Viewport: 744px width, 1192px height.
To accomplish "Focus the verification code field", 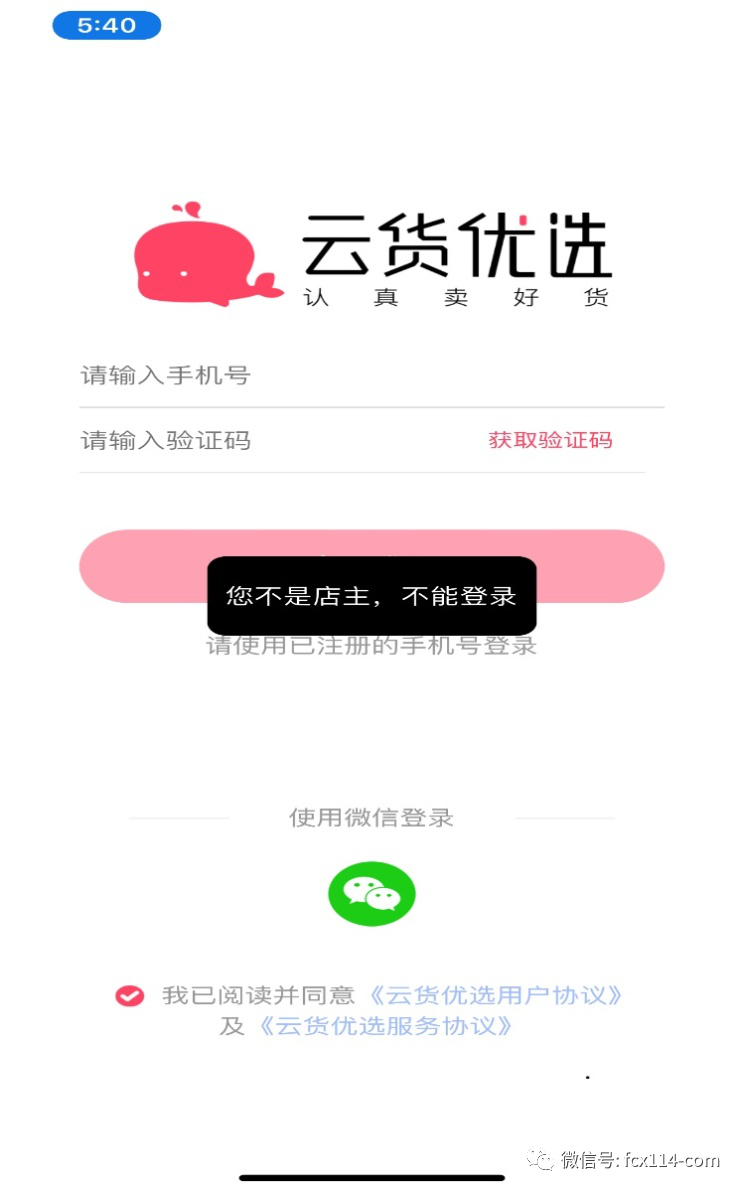I will coord(270,440).
